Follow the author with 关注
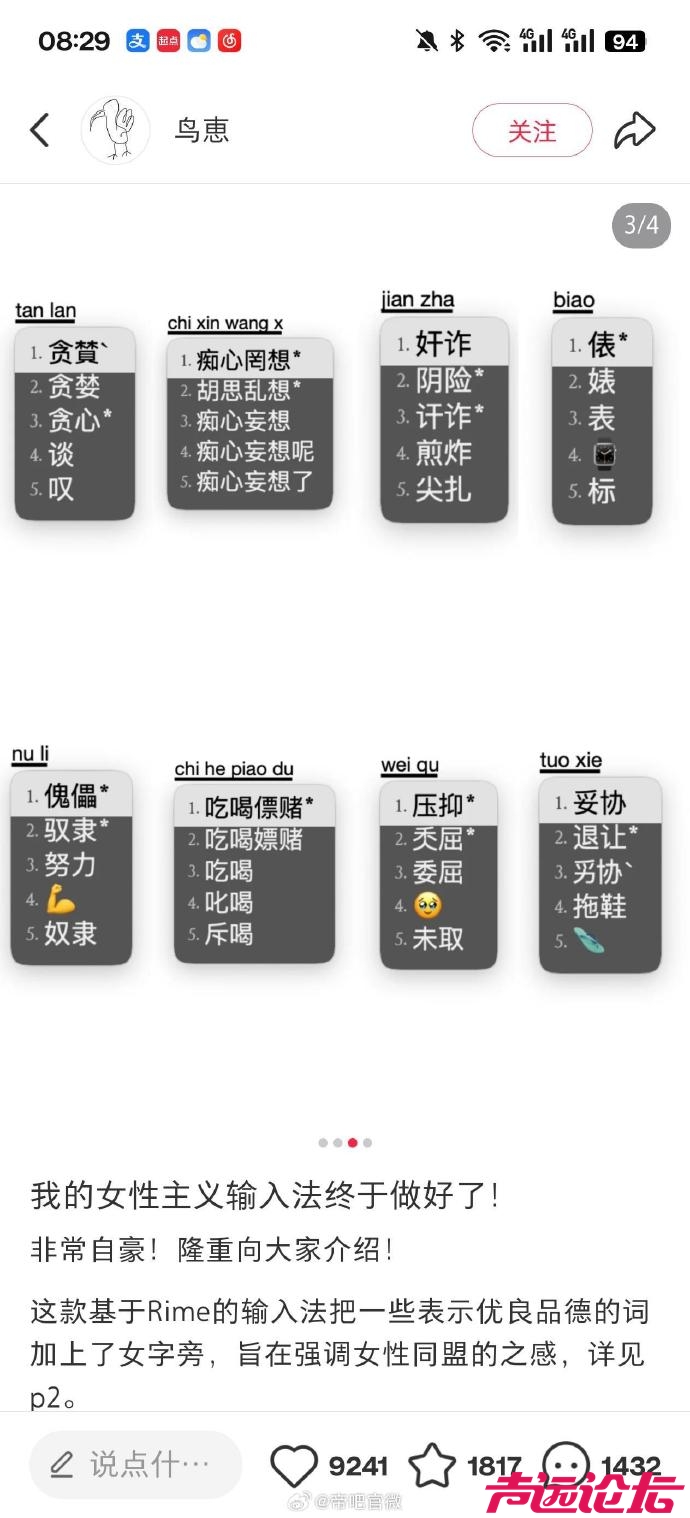Screen dimensions: 690x1518 [532, 131]
